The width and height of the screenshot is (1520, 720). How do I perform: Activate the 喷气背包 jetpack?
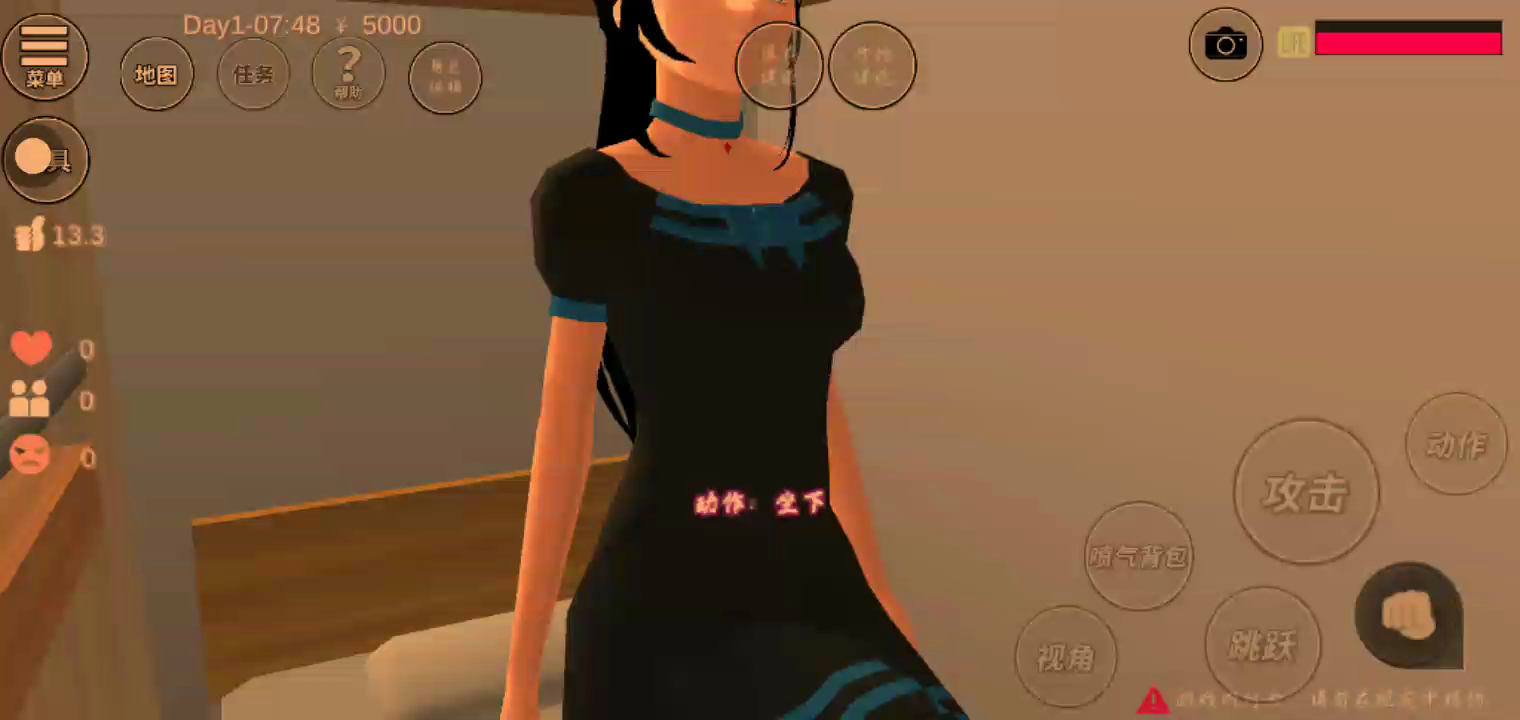click(1139, 556)
